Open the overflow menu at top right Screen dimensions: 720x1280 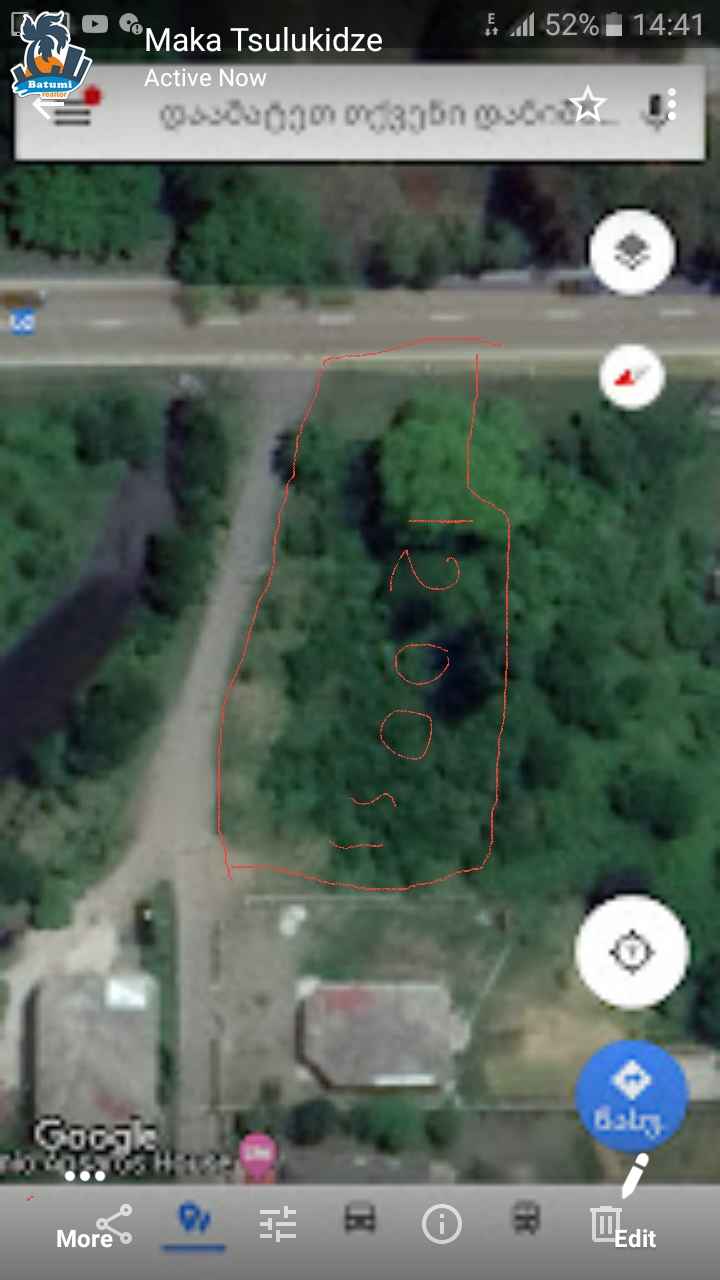pyautogui.click(x=672, y=104)
